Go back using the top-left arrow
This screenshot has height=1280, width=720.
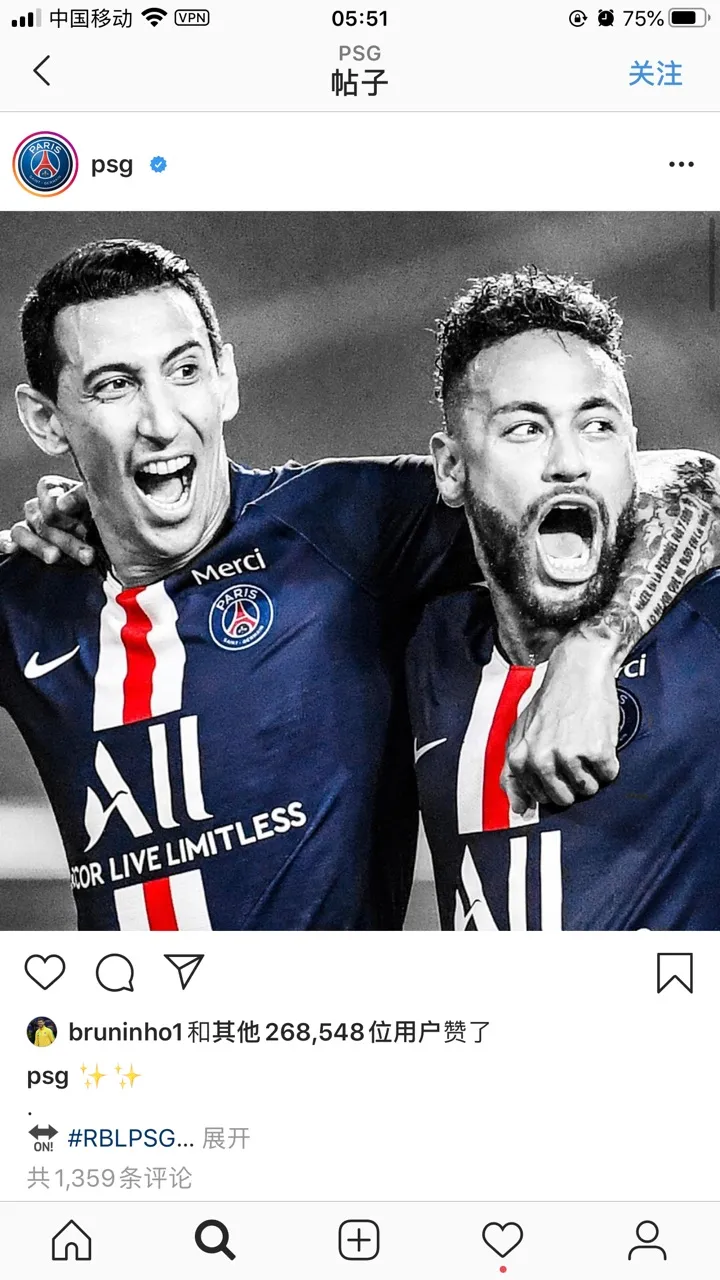(42, 71)
